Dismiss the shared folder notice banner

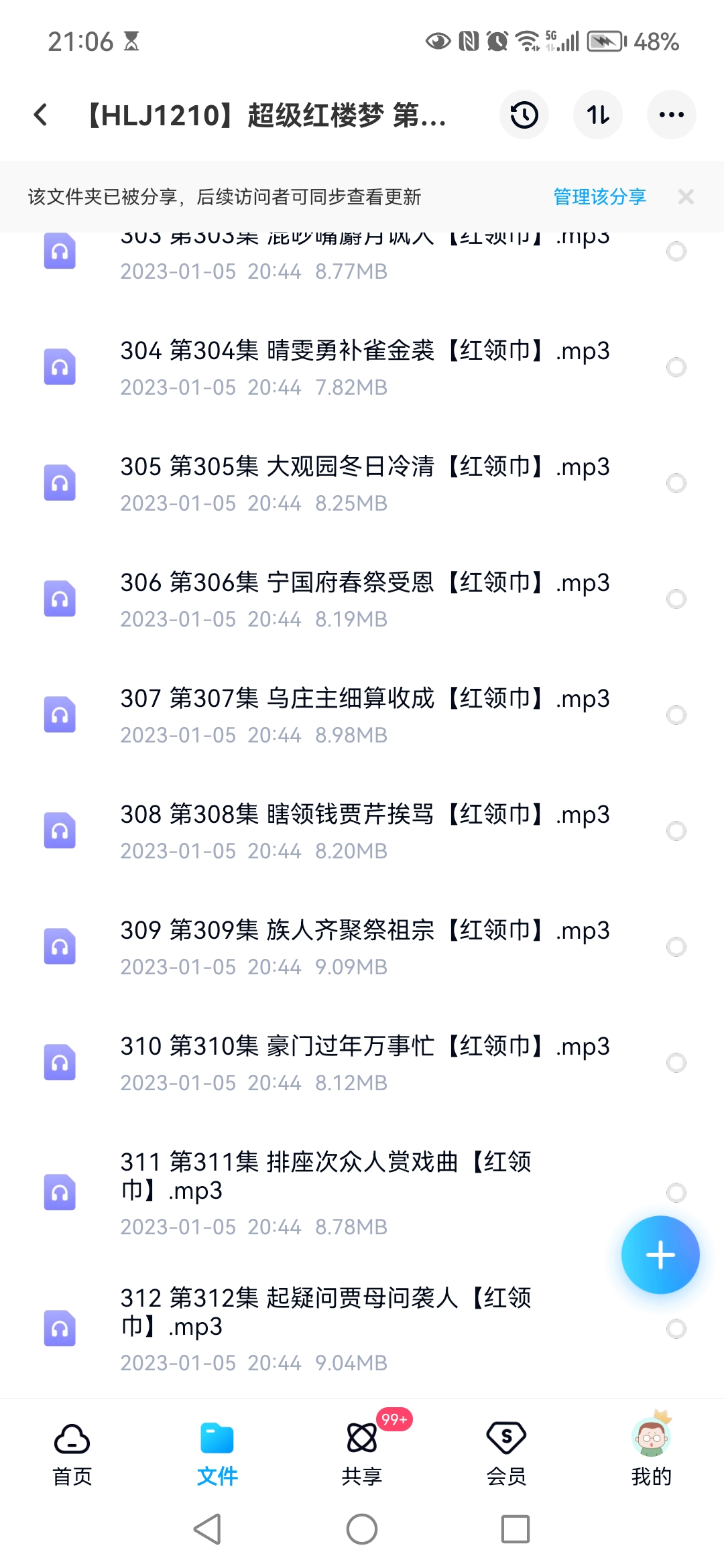point(686,196)
